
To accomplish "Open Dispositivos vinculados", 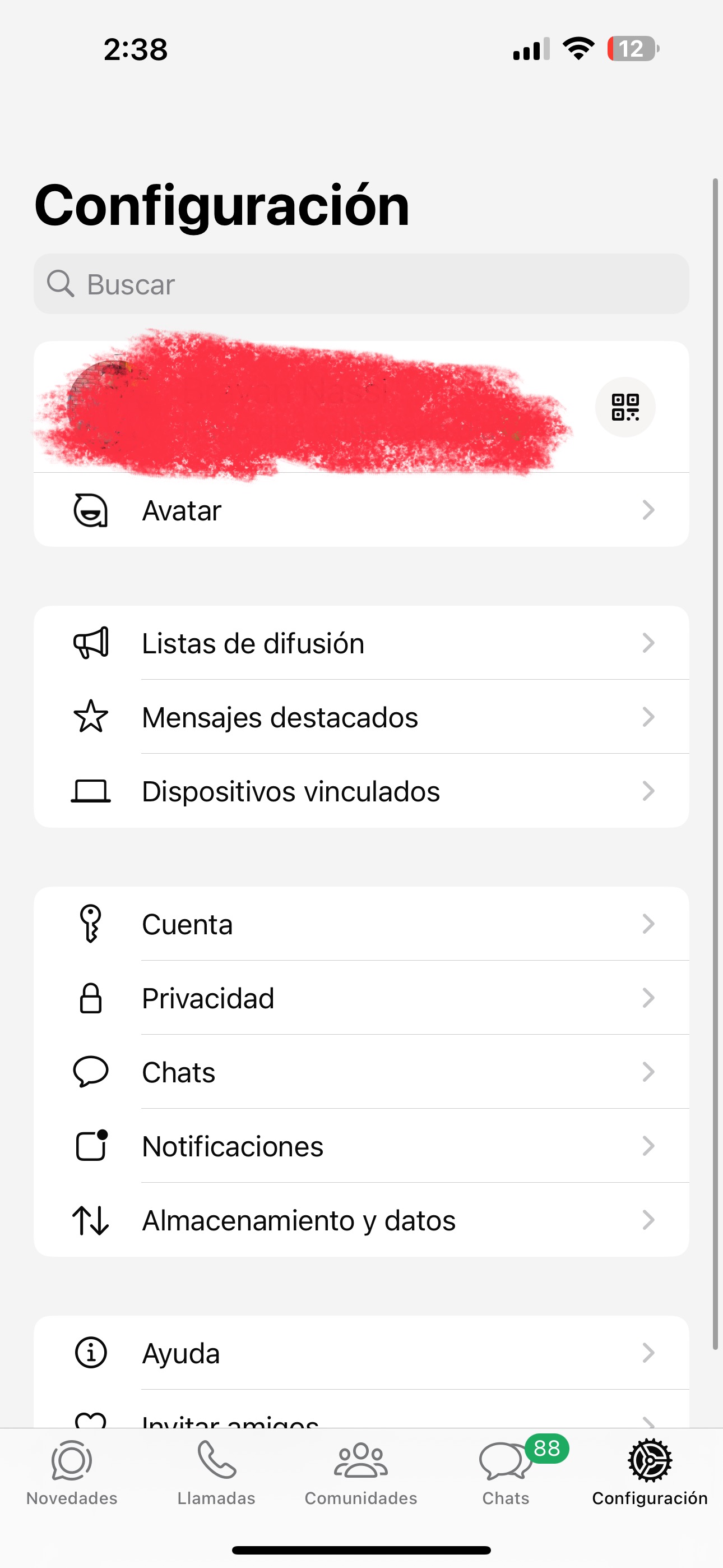I will pos(361,791).
